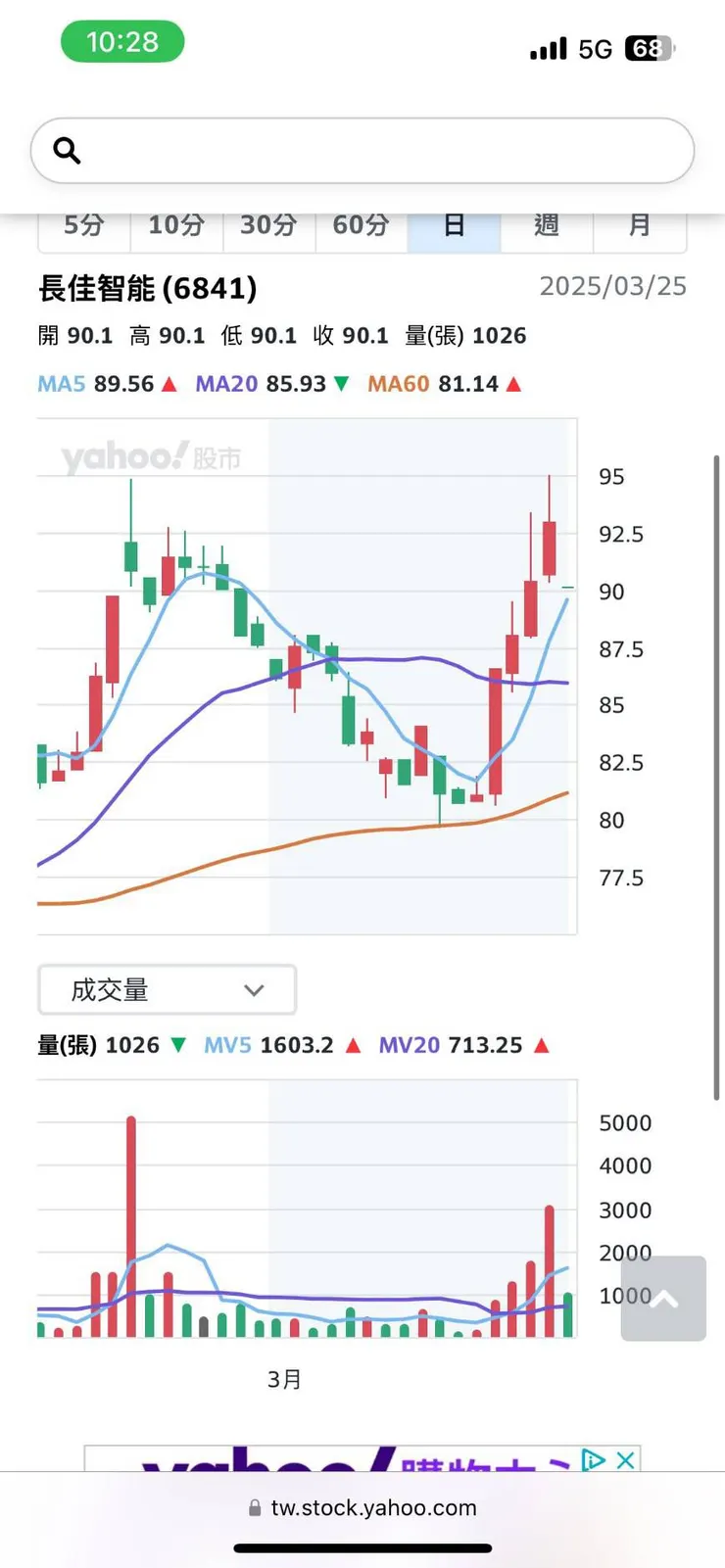Click the ad close X icon
This screenshot has height=1568, width=725.
coord(624,1459)
